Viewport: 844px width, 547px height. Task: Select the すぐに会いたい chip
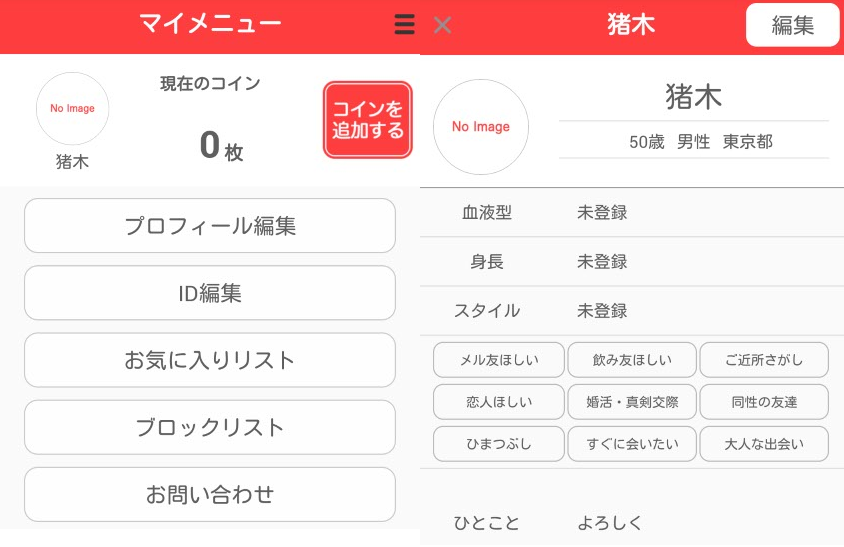632,444
